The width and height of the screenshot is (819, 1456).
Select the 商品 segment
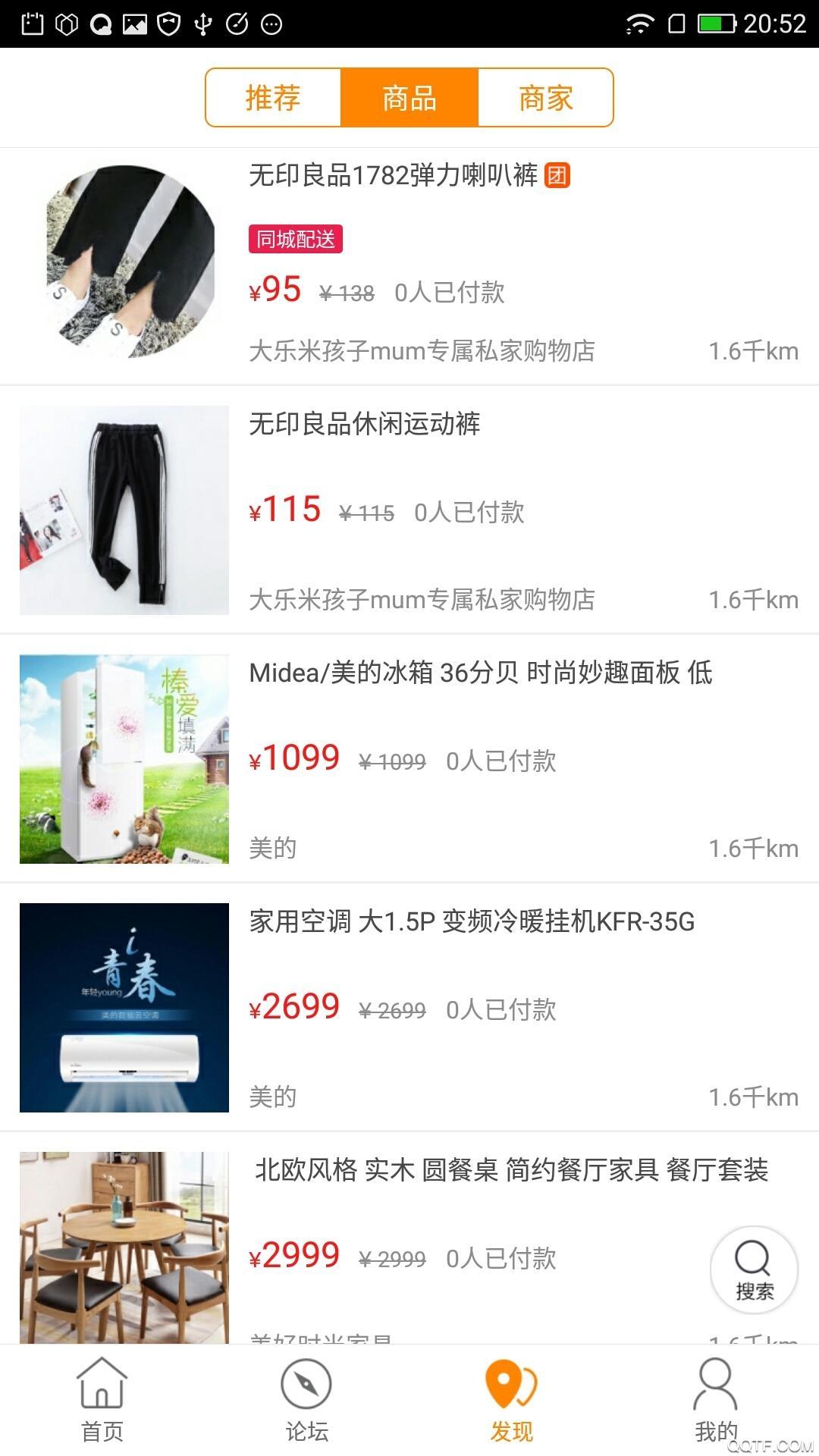409,98
